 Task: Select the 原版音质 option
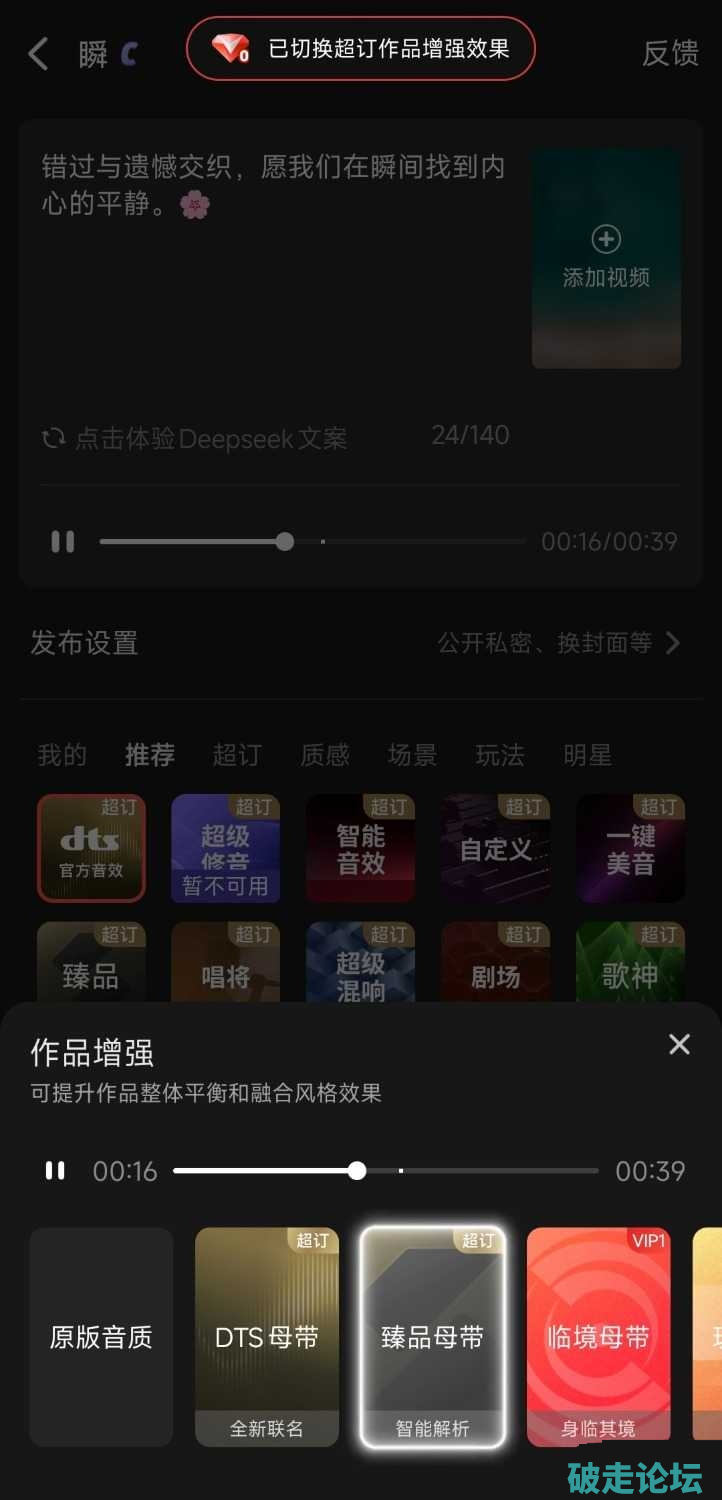click(101, 1337)
